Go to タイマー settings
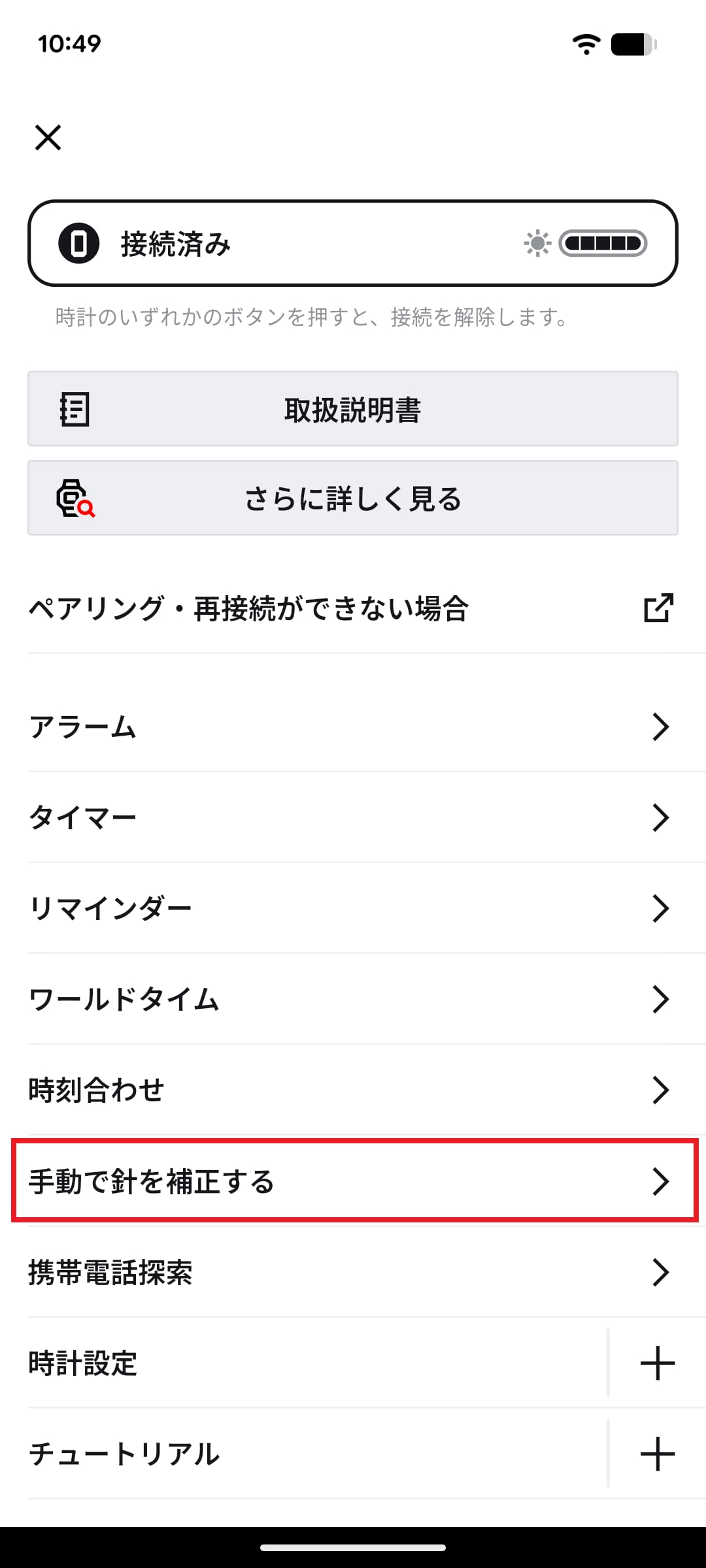 click(352, 817)
